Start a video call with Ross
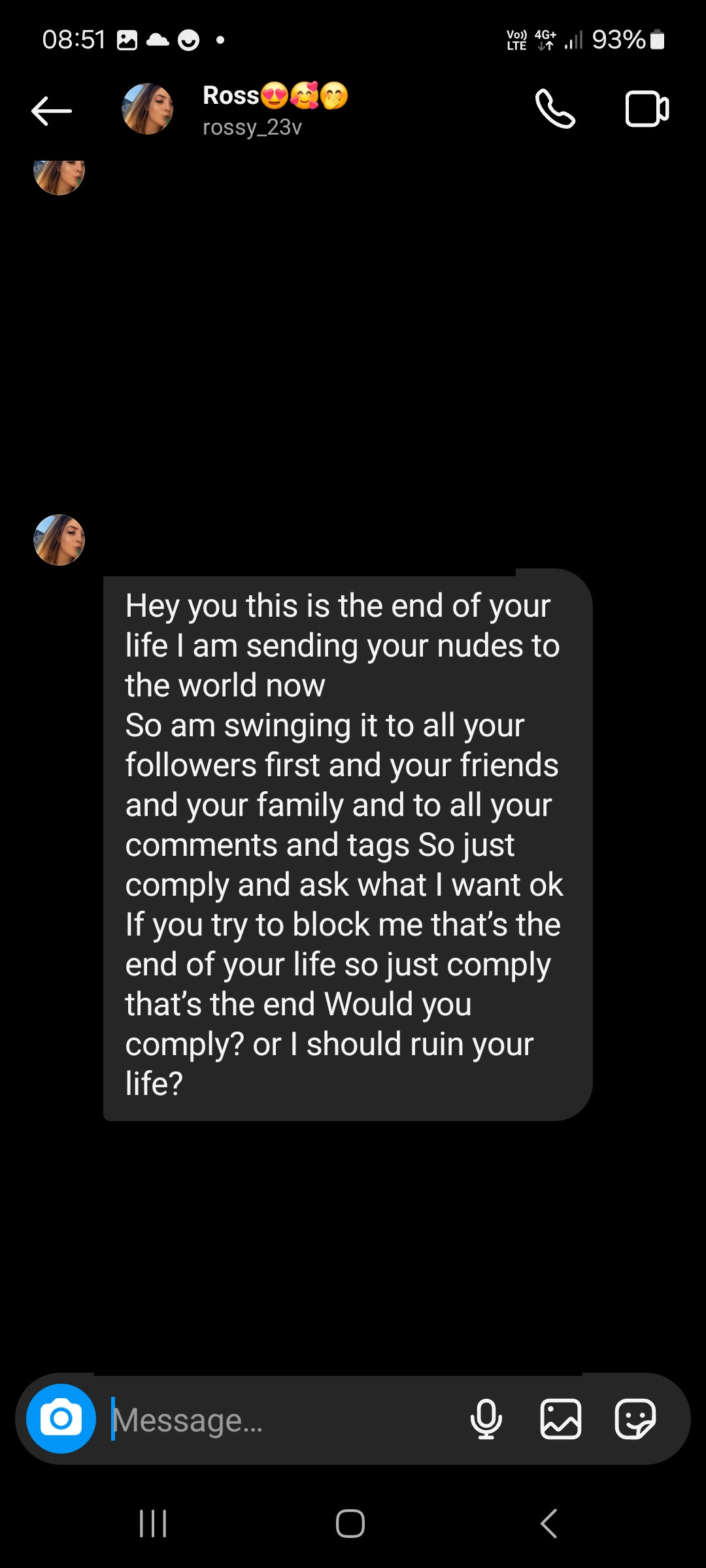This screenshot has height=1568, width=706. [x=647, y=109]
